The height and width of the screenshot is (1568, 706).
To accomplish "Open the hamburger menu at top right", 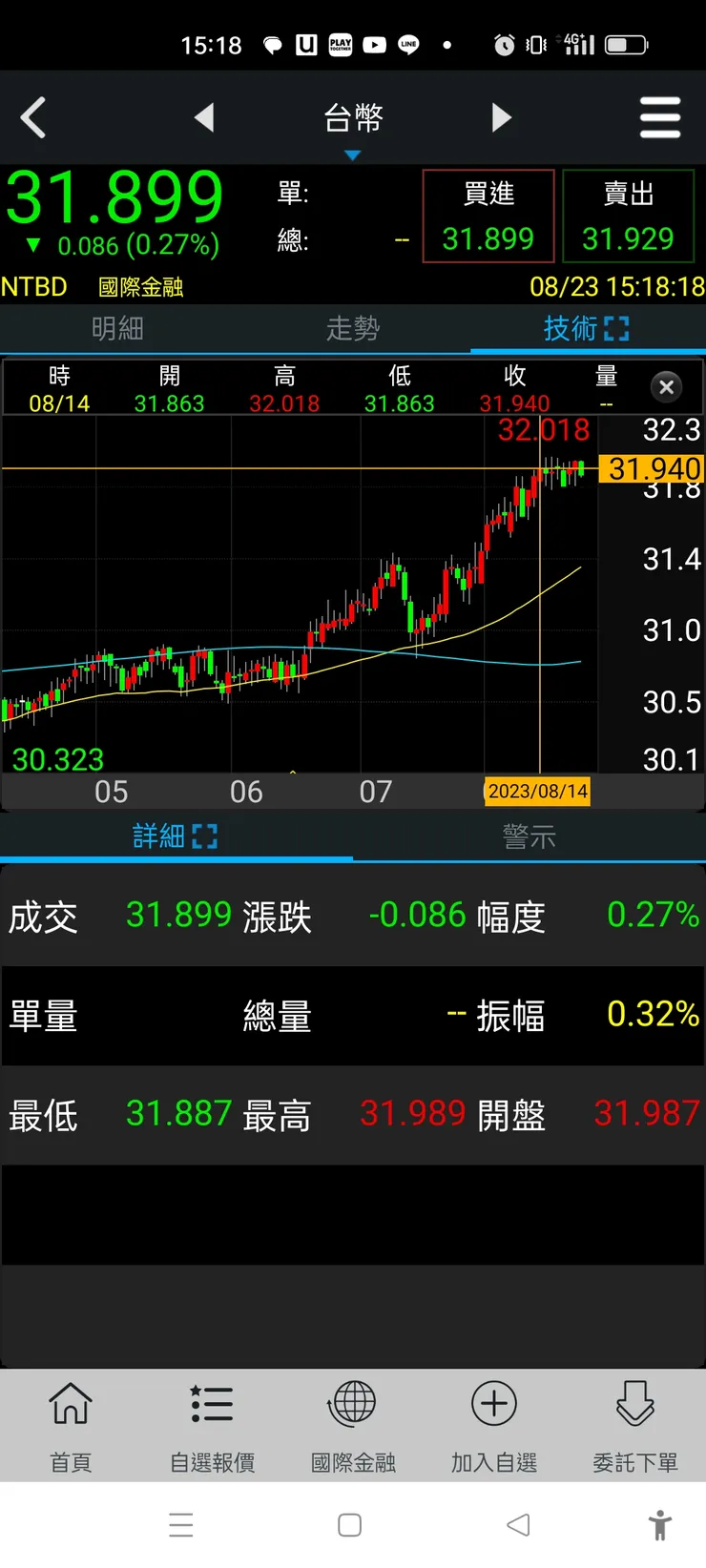I will 660,117.
